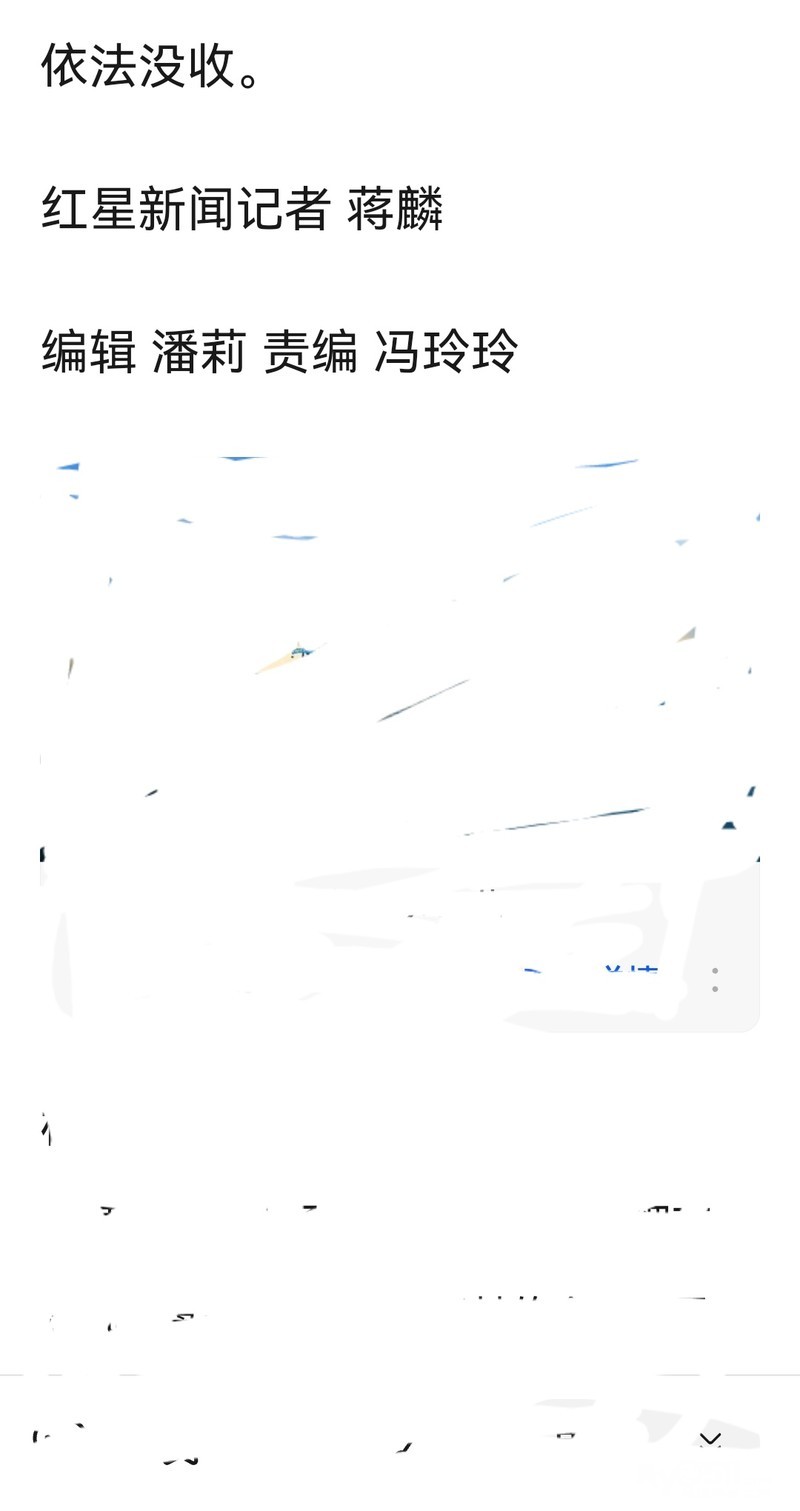The image size is (800, 1511).
Task: Tap the down chevron in the bottom bar
Action: point(710,1438)
